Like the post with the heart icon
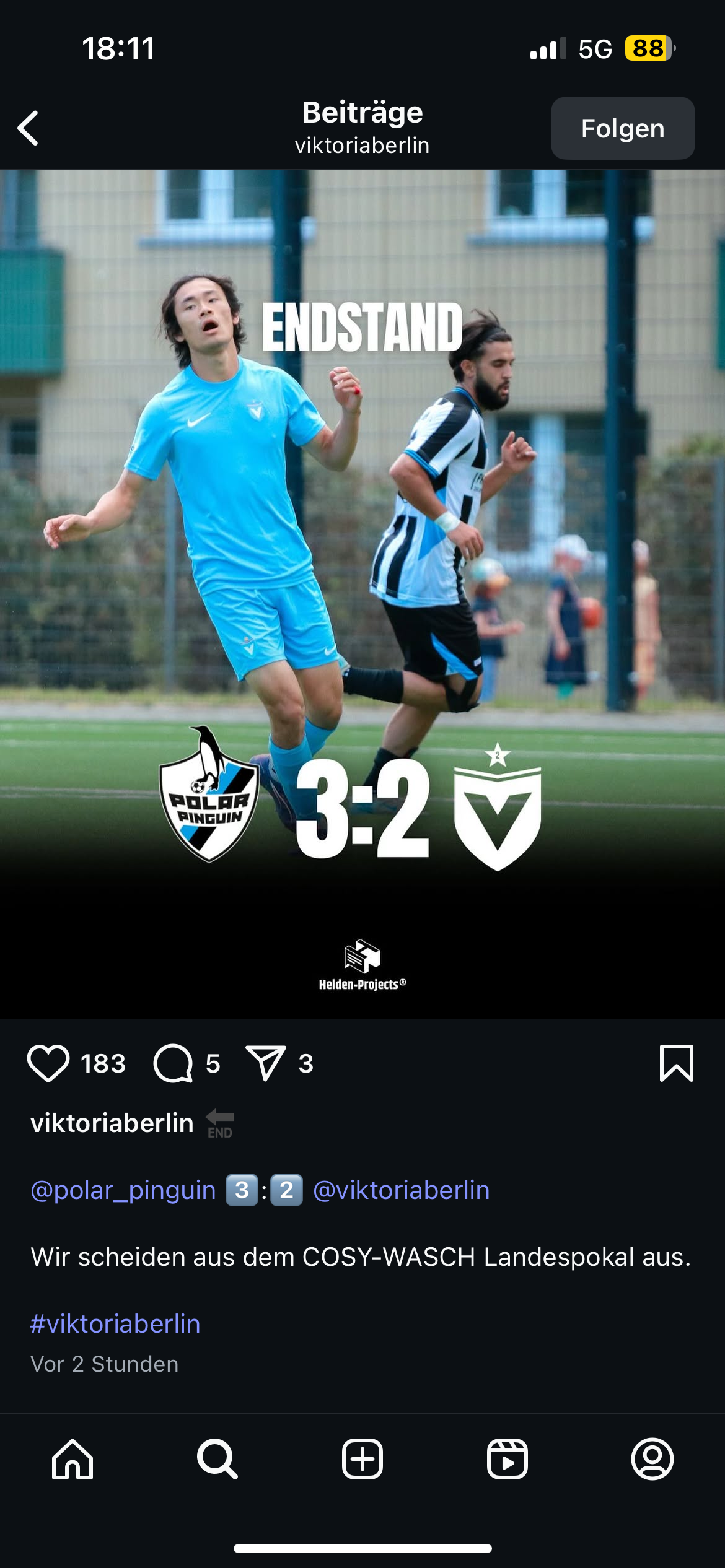This screenshot has width=725, height=1568. point(48,1063)
